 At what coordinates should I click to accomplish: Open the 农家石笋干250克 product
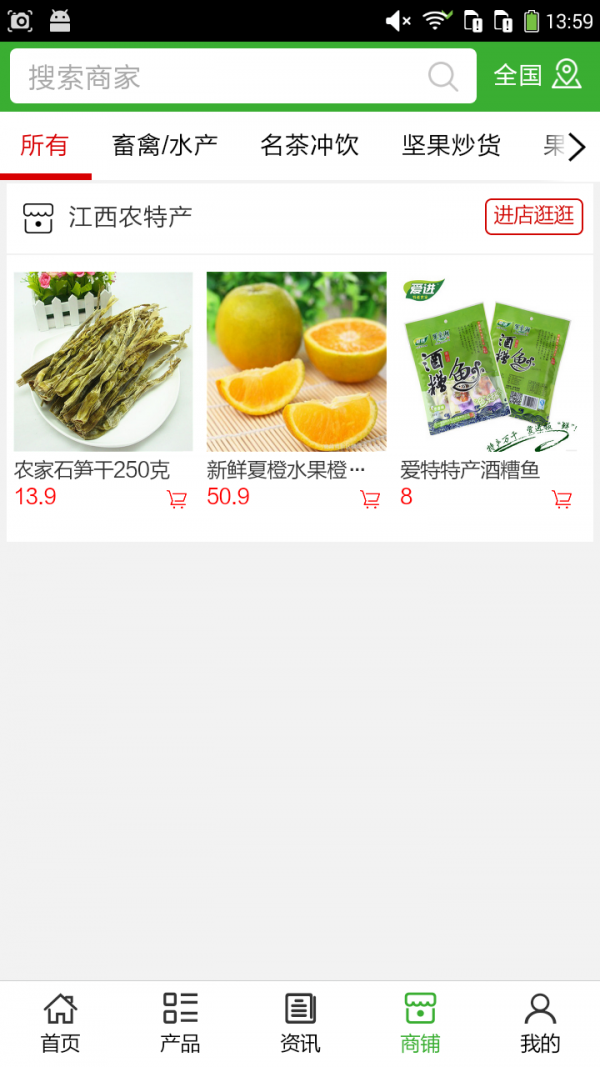pos(103,362)
